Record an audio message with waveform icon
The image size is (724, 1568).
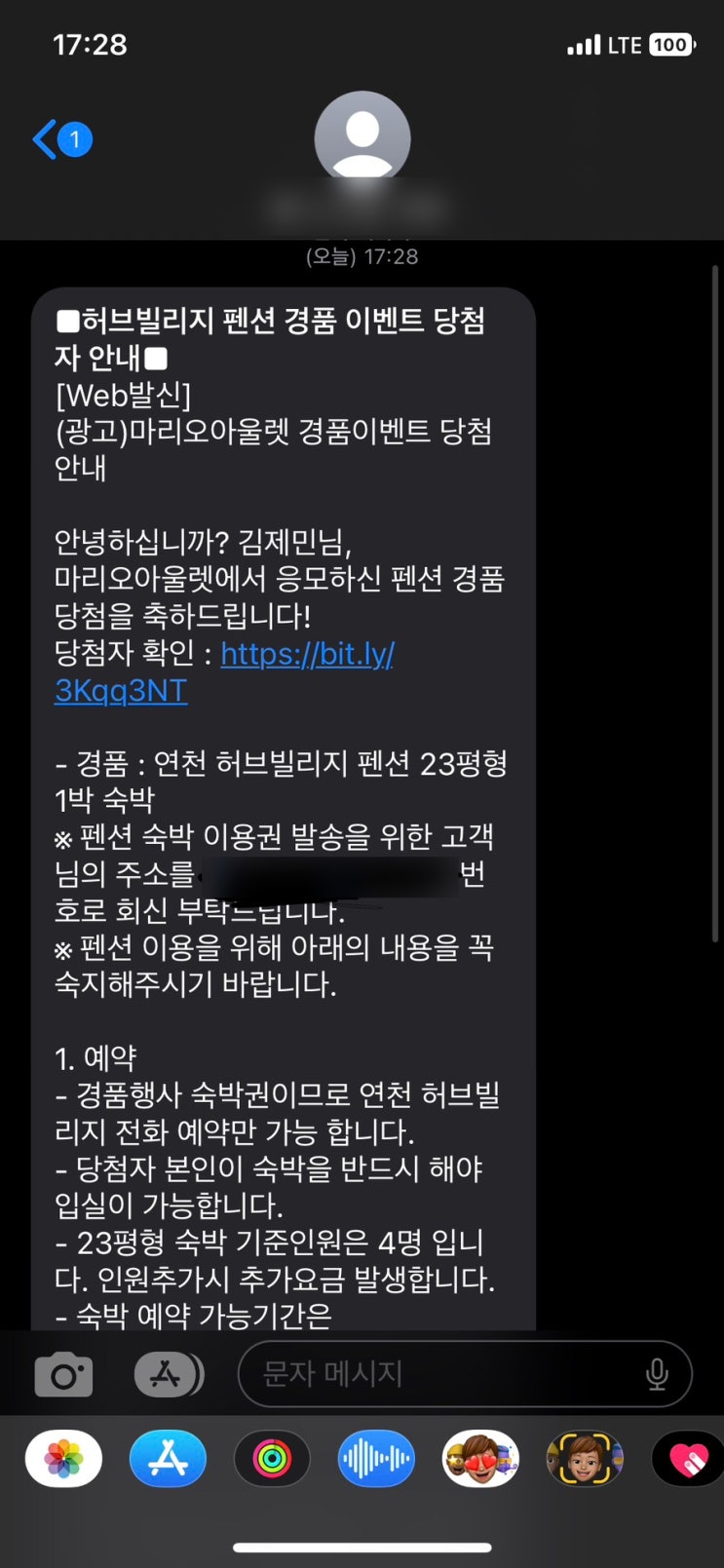pos(376,1458)
